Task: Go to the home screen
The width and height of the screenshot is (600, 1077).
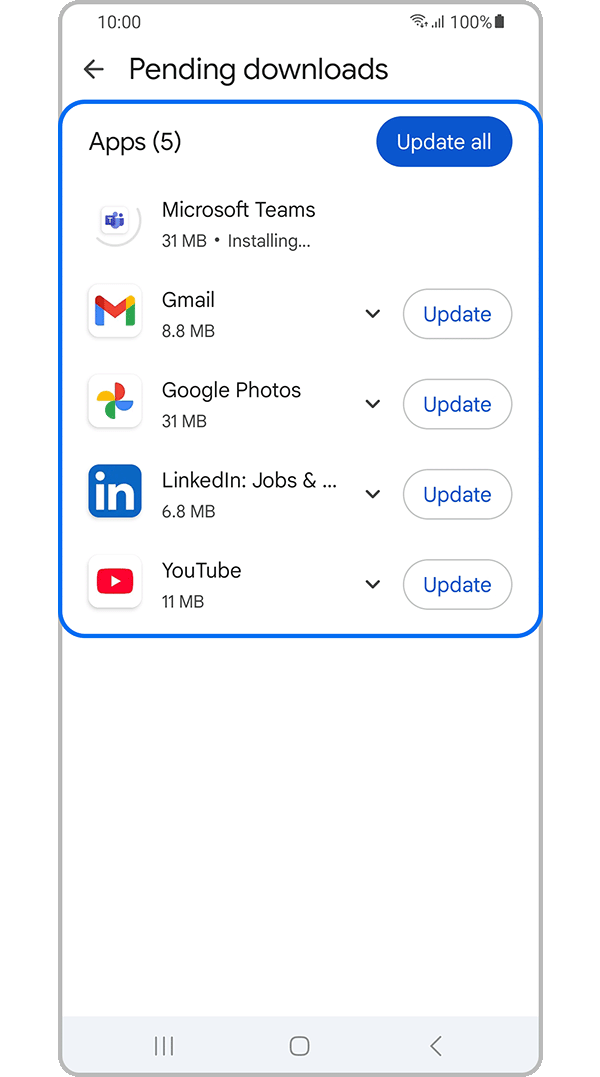Action: [299, 1046]
